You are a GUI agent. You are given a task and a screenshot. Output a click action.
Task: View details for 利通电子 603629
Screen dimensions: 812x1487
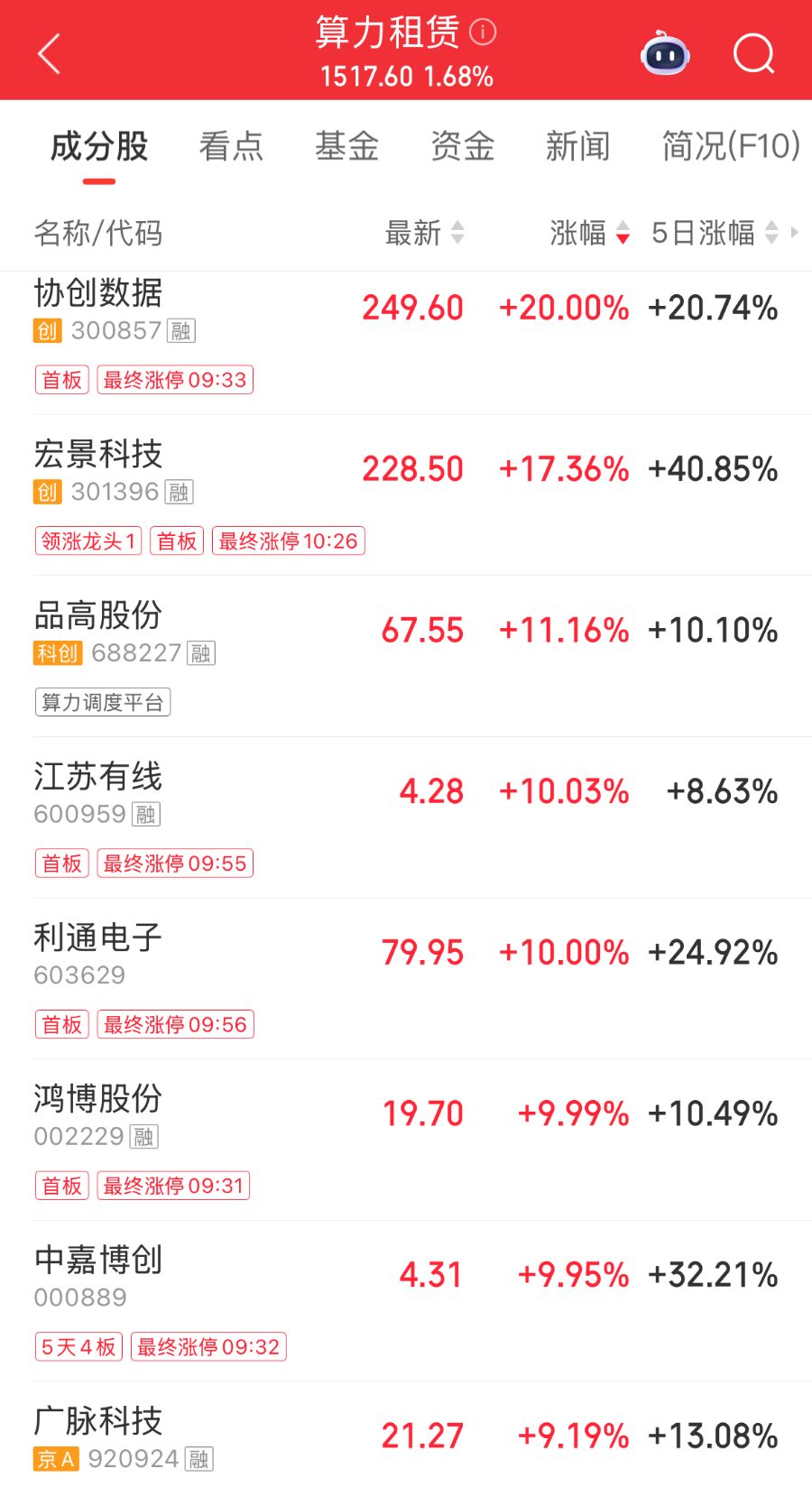99,938
